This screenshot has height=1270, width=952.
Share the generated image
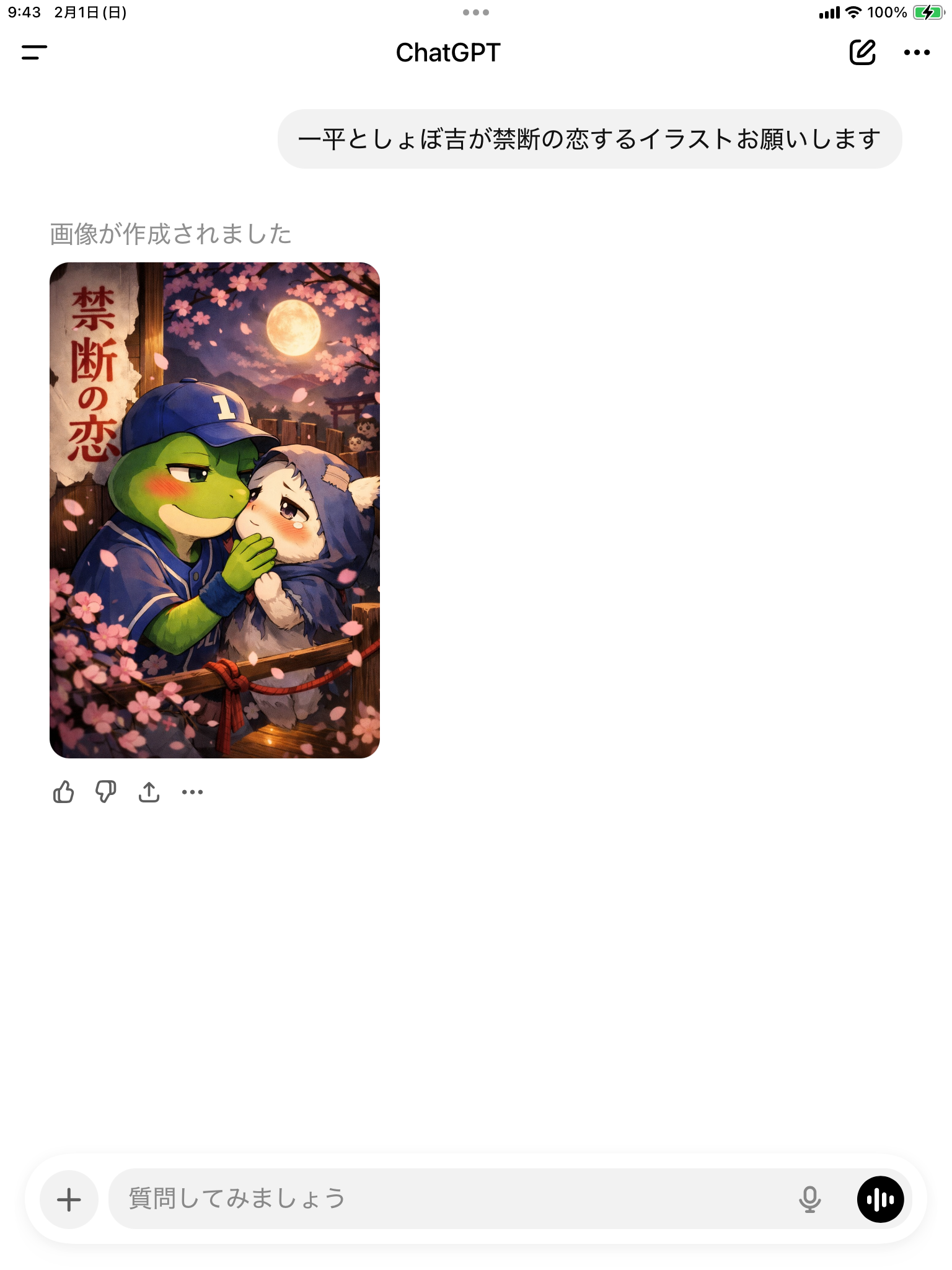[x=149, y=792]
